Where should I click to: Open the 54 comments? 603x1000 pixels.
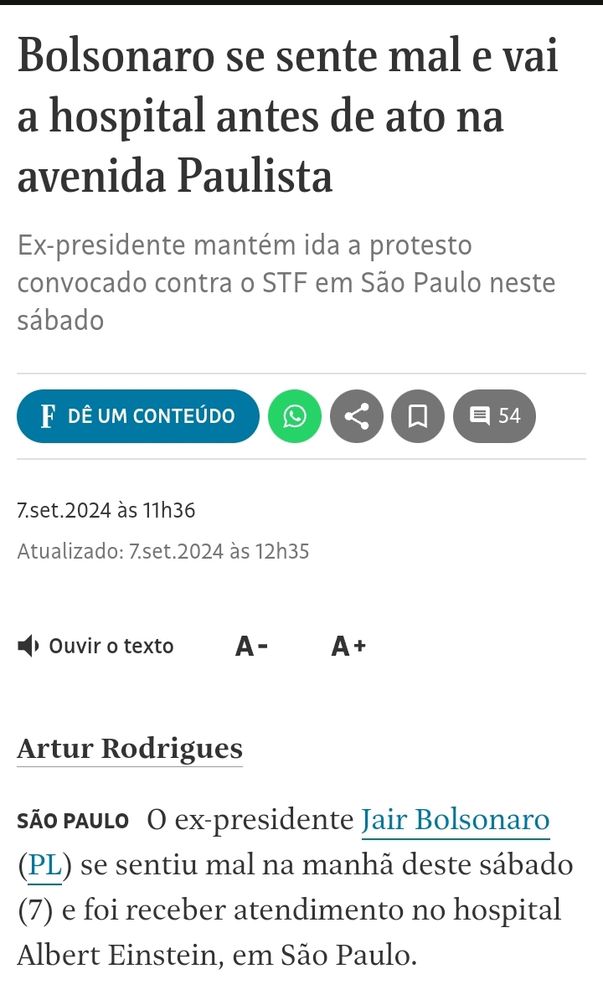(x=494, y=416)
